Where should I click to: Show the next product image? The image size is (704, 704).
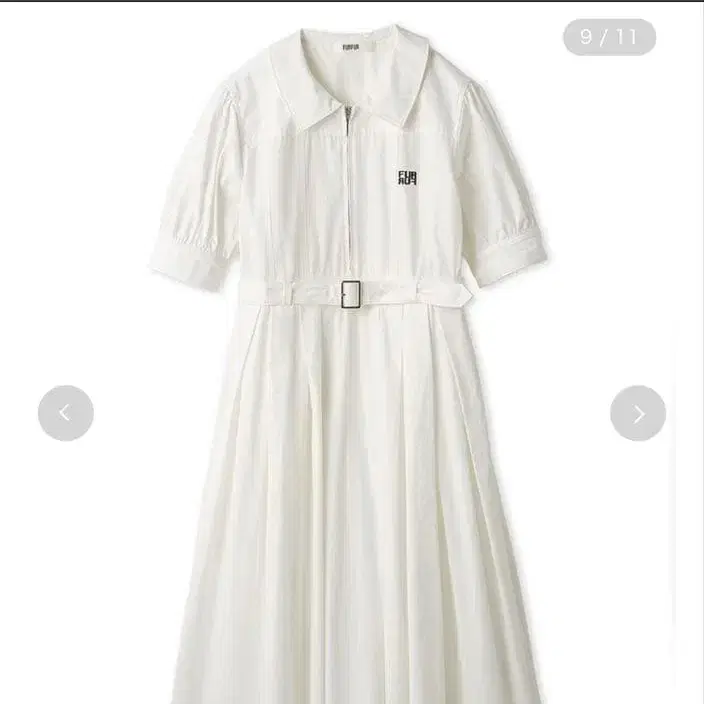(638, 413)
